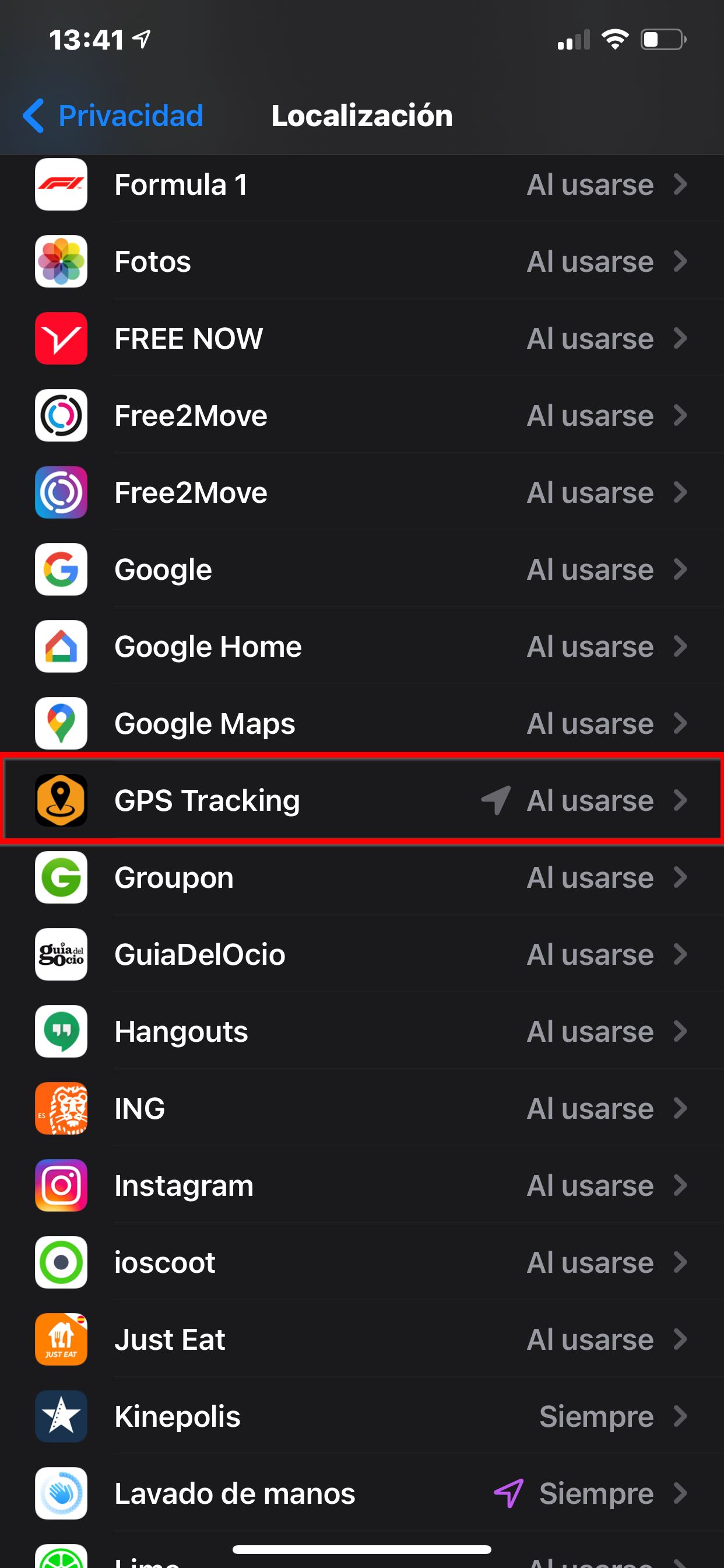Open Lavado de manos location settings
This screenshot has height=1568, width=724.
(x=361, y=1494)
